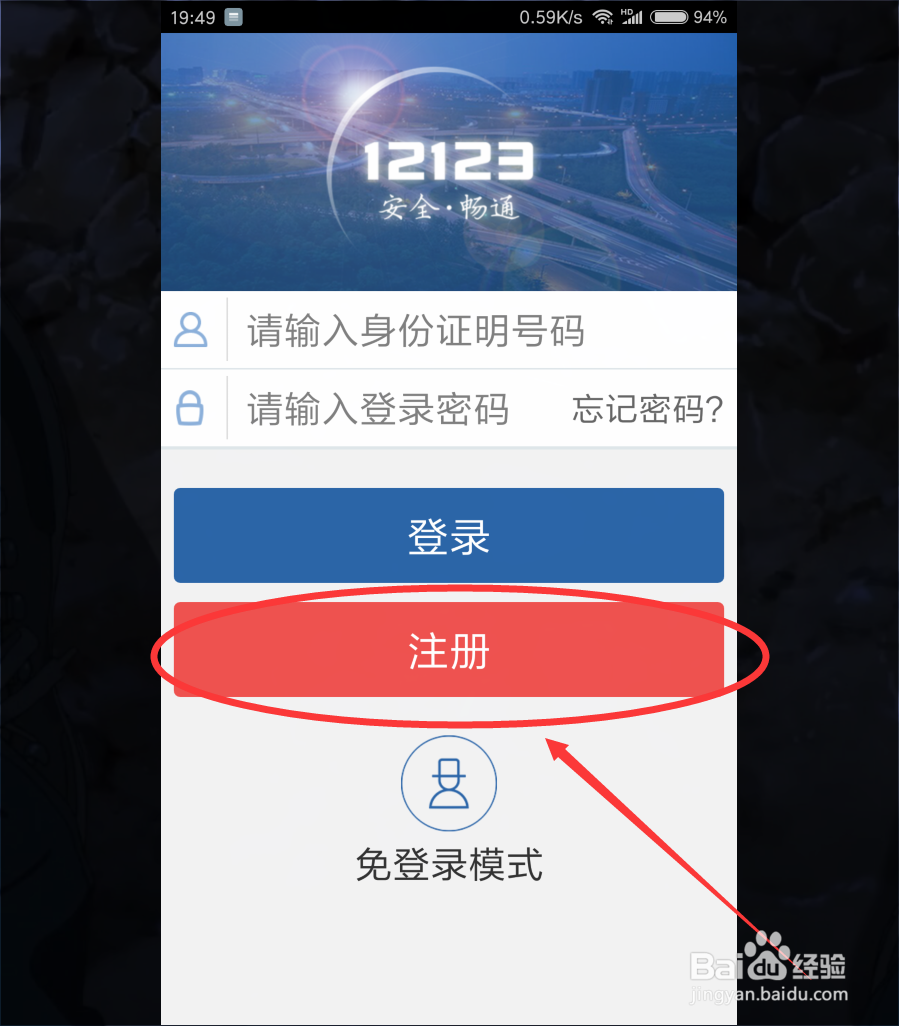Open the notification icon in the status bar
The image size is (899, 1026).
pos(232,16)
